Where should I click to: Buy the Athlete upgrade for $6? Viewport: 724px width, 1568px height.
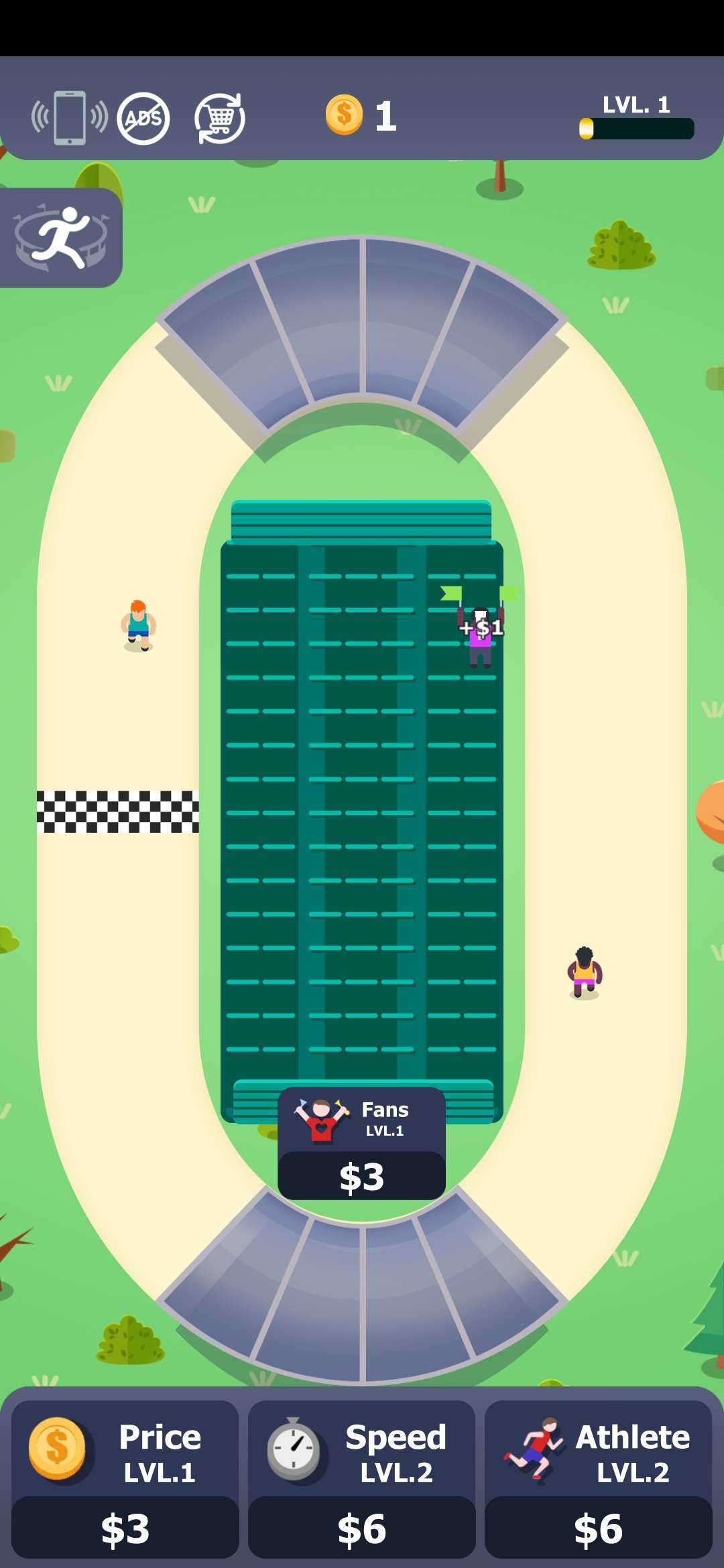coord(598,1528)
